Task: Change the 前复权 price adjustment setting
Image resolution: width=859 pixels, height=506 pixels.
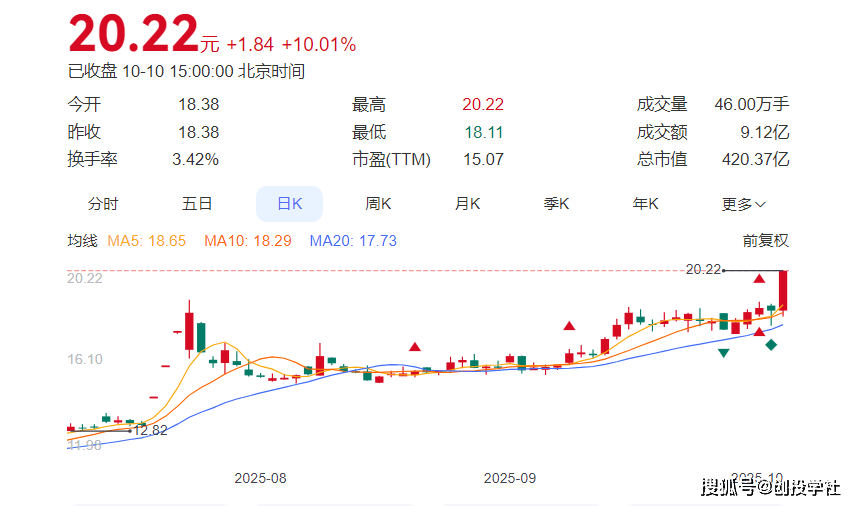Action: click(x=765, y=240)
